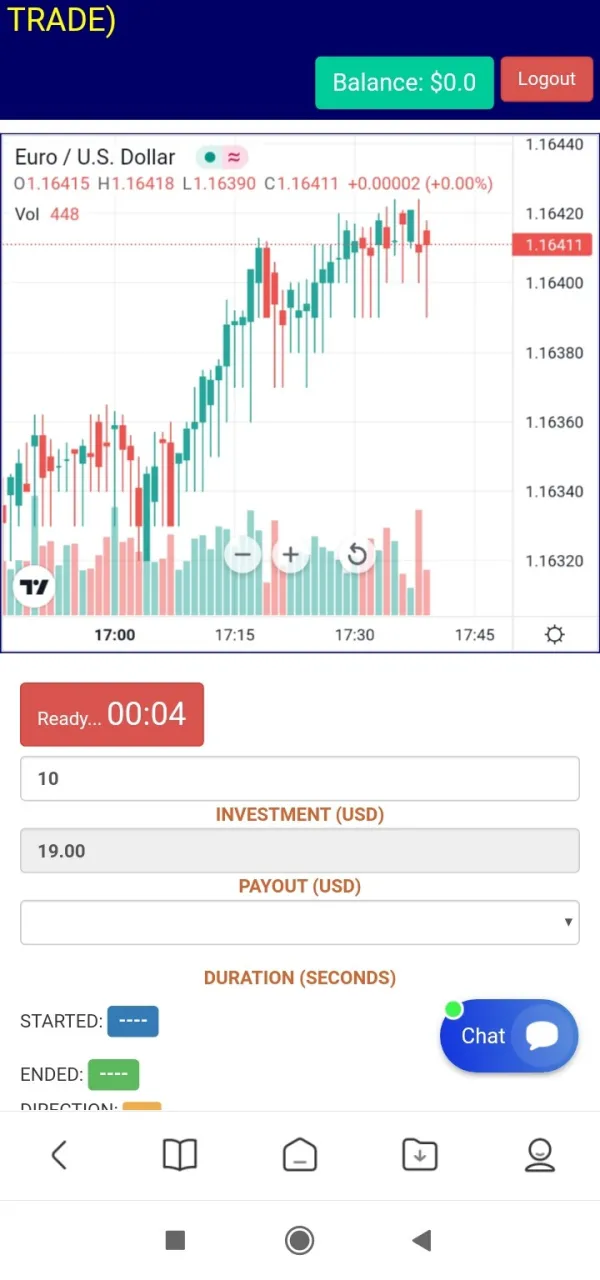
Task: Zoom in the chart with plus
Action: [x=290, y=554]
